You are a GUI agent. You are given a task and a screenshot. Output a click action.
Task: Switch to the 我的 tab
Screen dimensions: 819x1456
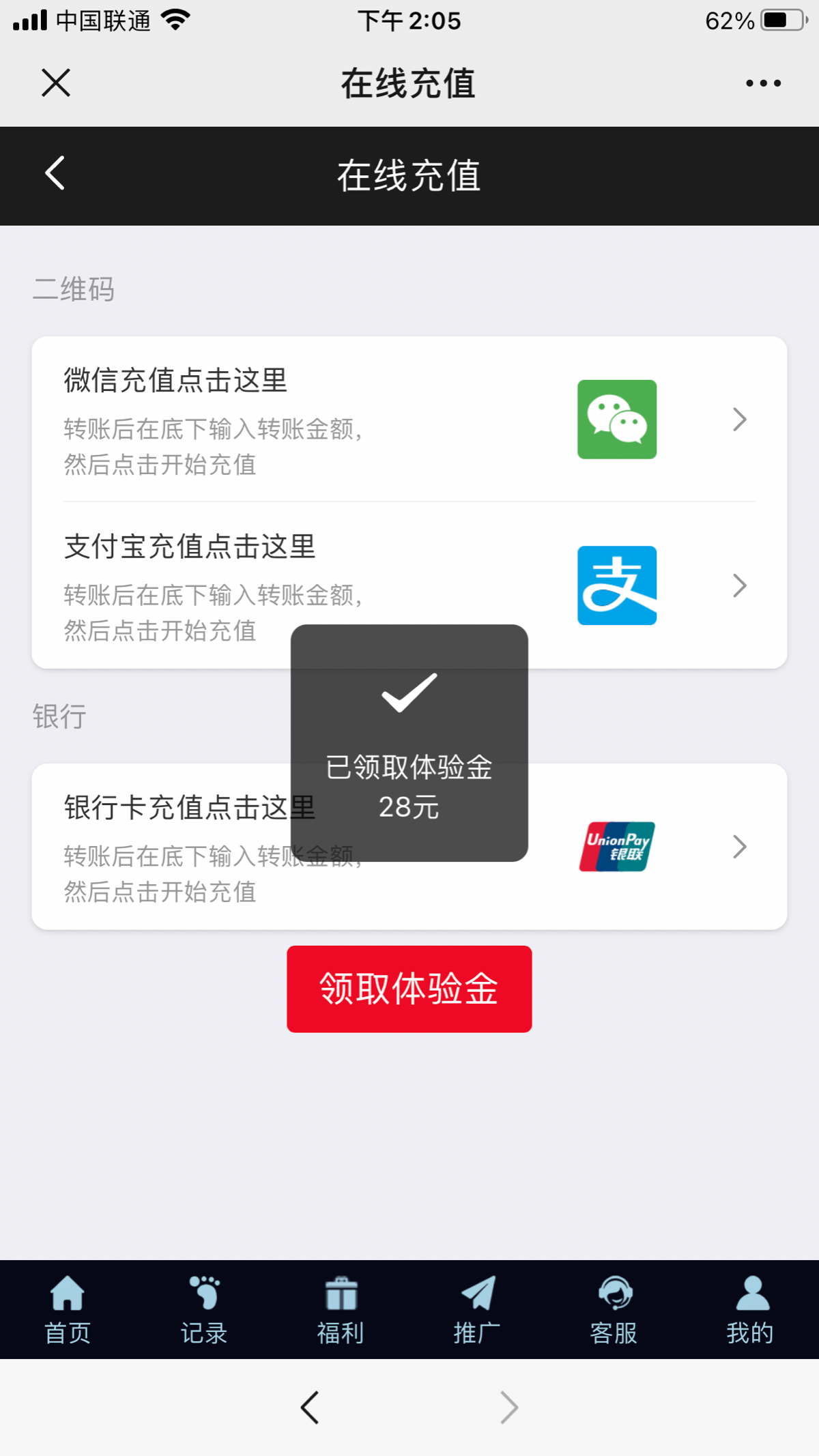tap(750, 1310)
